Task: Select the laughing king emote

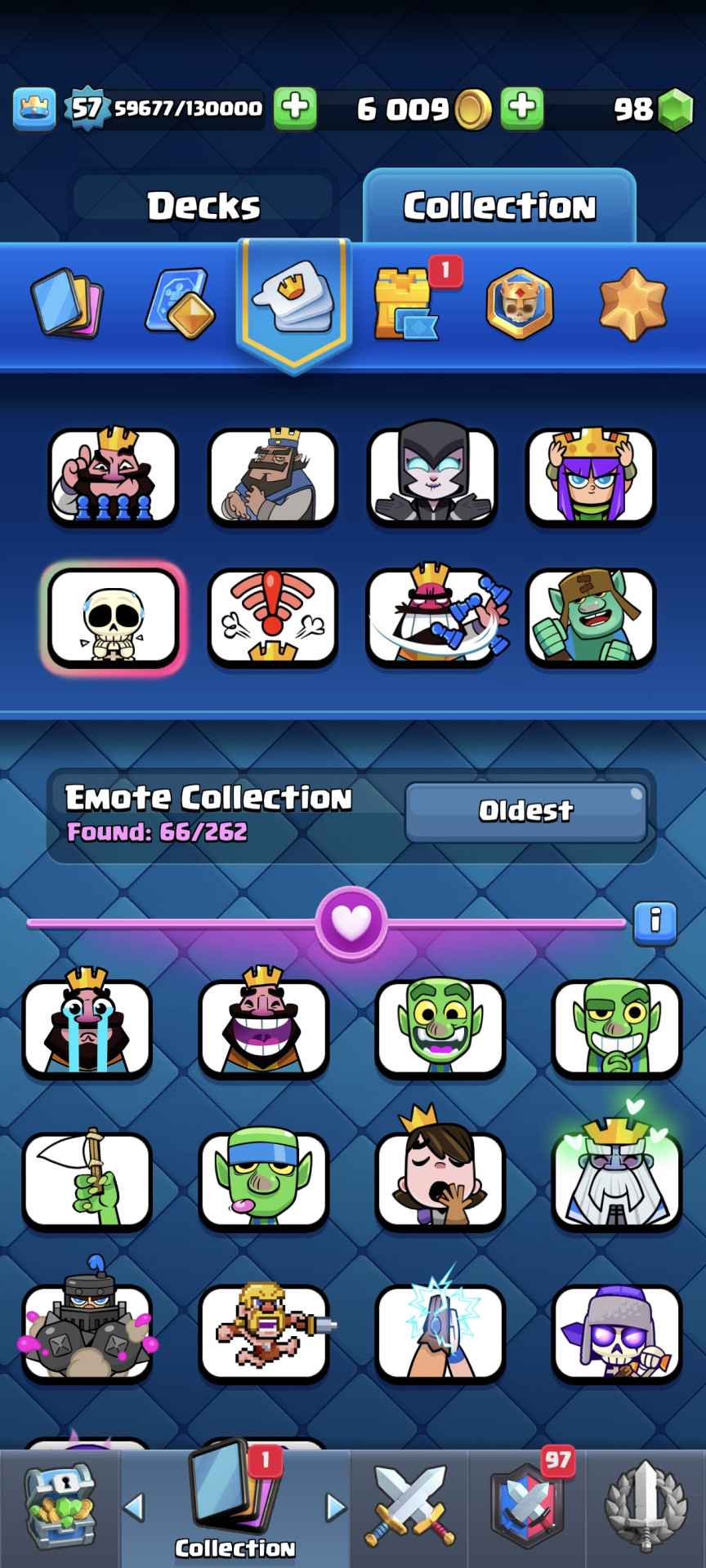Action: tap(263, 1027)
